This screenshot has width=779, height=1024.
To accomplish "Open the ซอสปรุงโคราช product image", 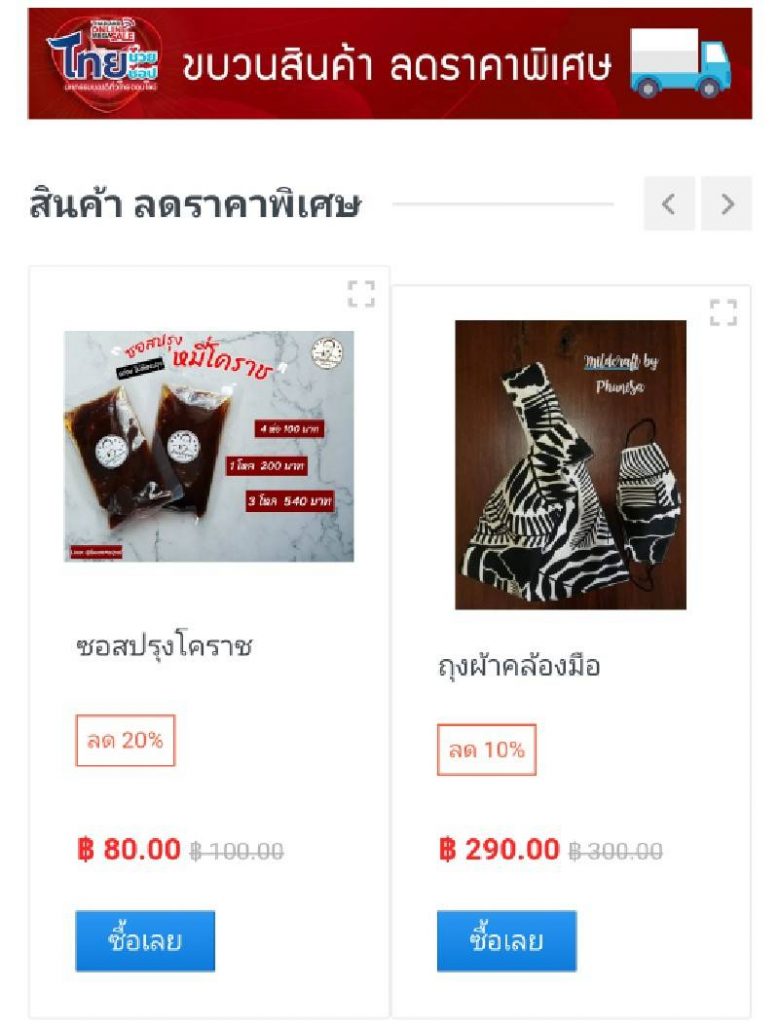I will 209,446.
